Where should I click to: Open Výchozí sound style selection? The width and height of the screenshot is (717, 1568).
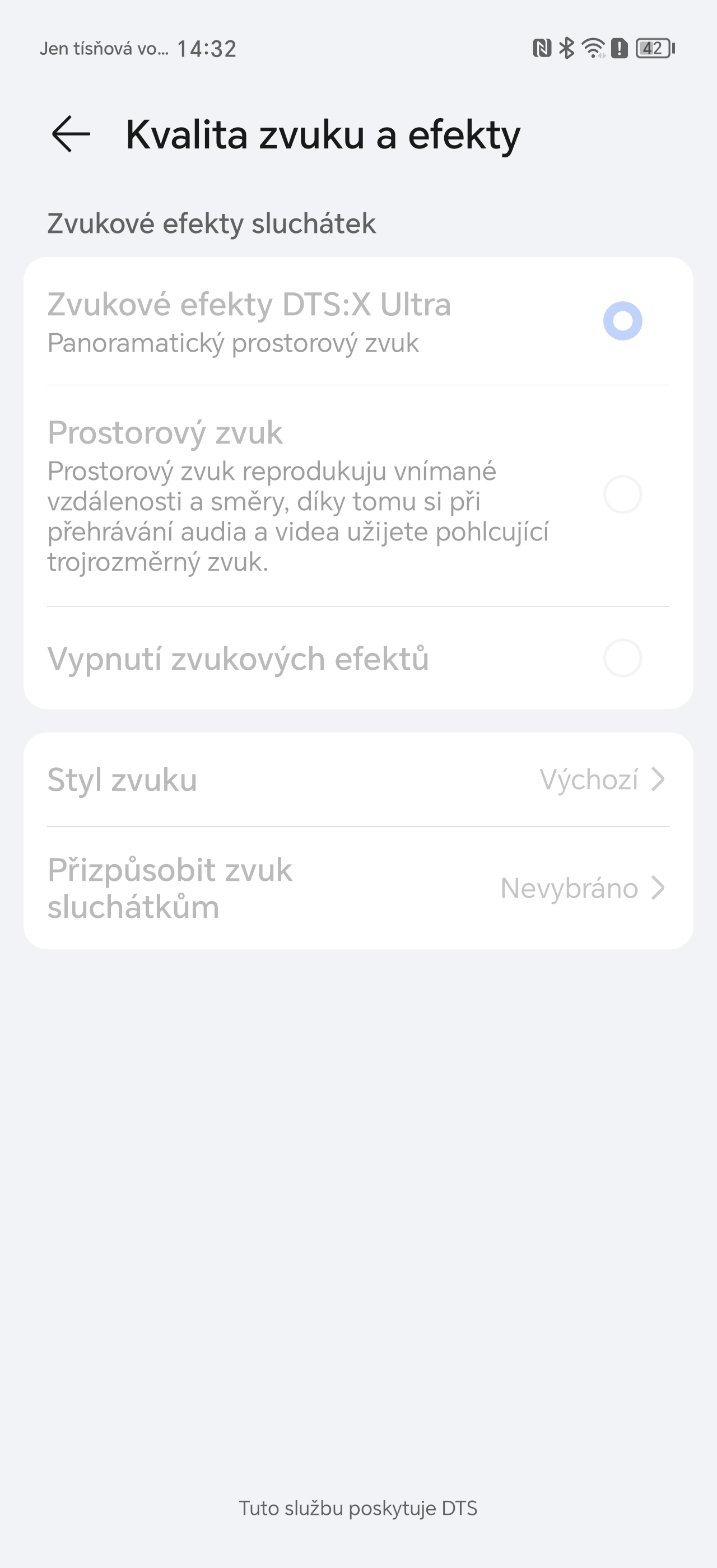(x=588, y=780)
